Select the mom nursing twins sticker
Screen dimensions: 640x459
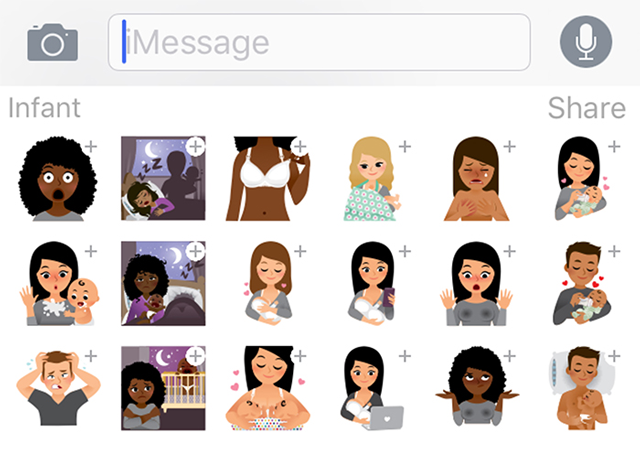(265, 390)
